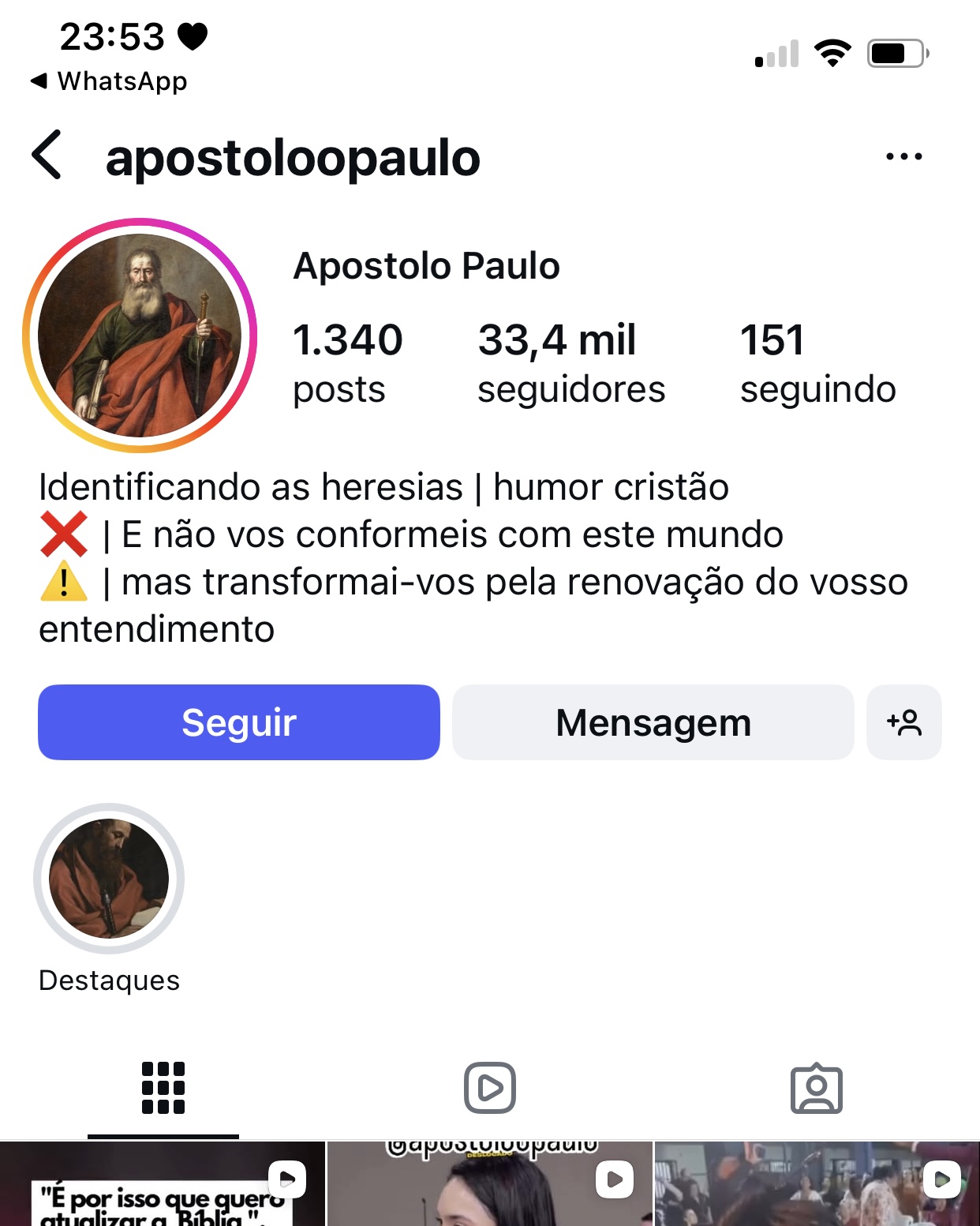The height and width of the screenshot is (1226, 980).
Task: View the 151 seguindo list
Action: coord(818,362)
